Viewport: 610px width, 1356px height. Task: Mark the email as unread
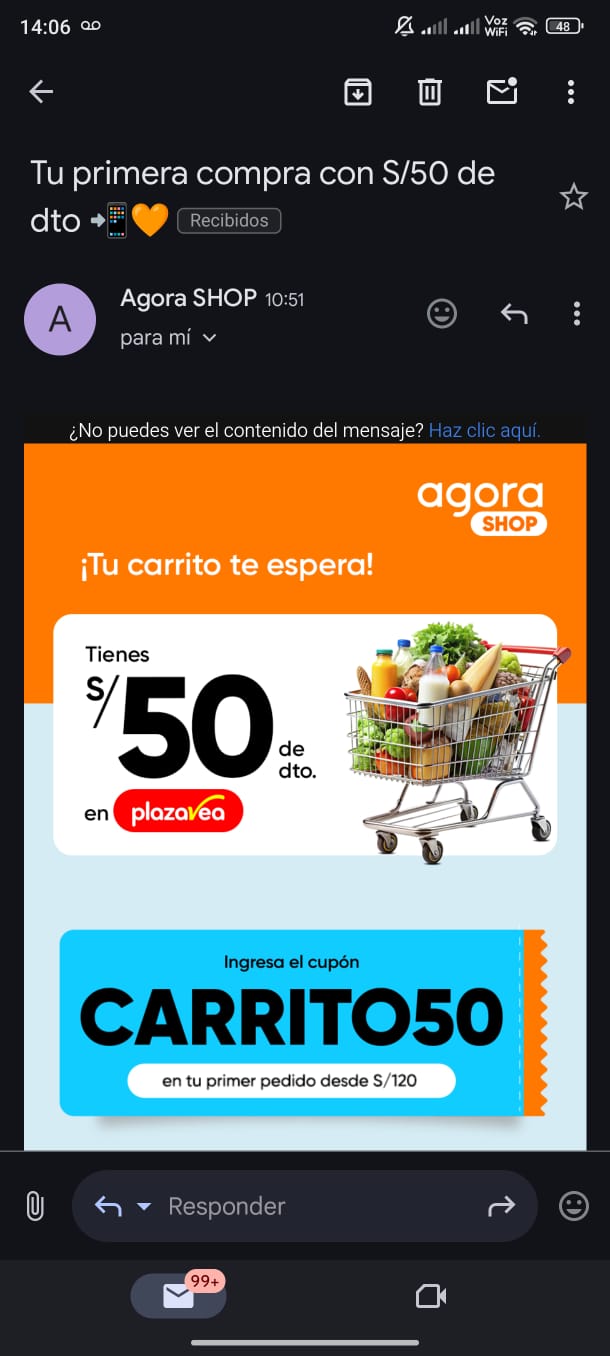coord(501,91)
